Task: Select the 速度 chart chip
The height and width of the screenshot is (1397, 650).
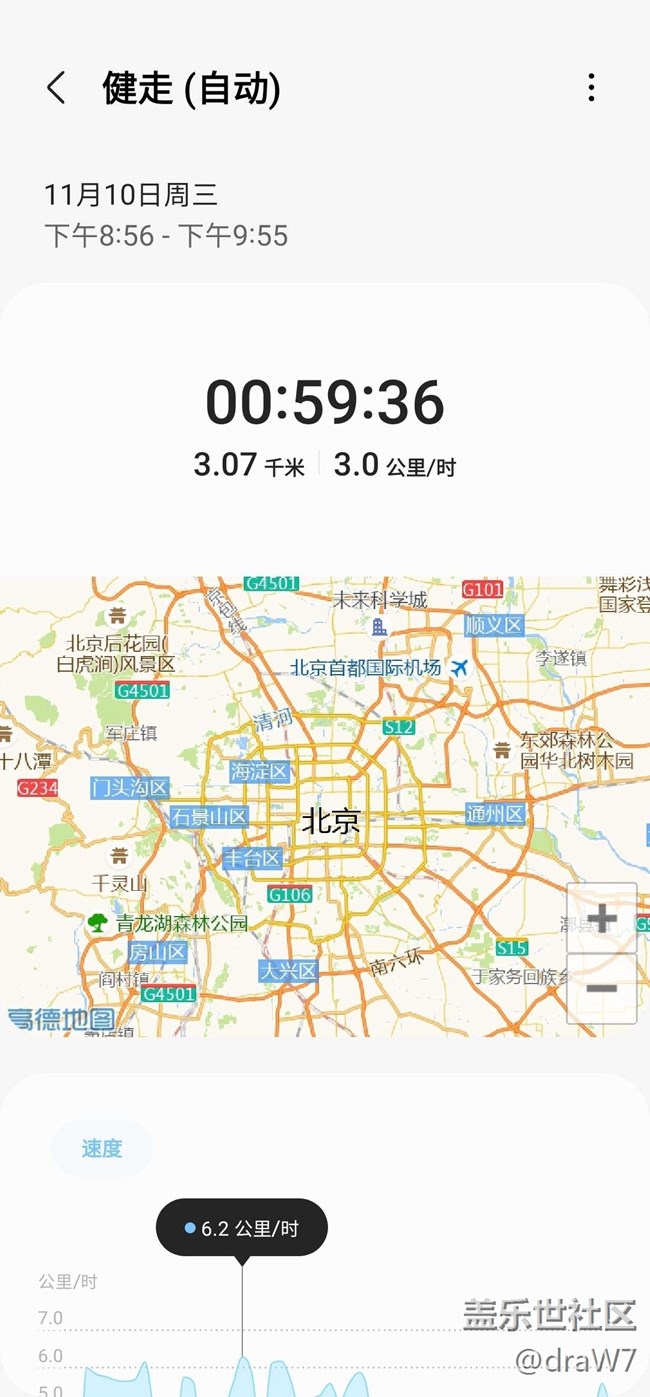Action: [x=101, y=1148]
